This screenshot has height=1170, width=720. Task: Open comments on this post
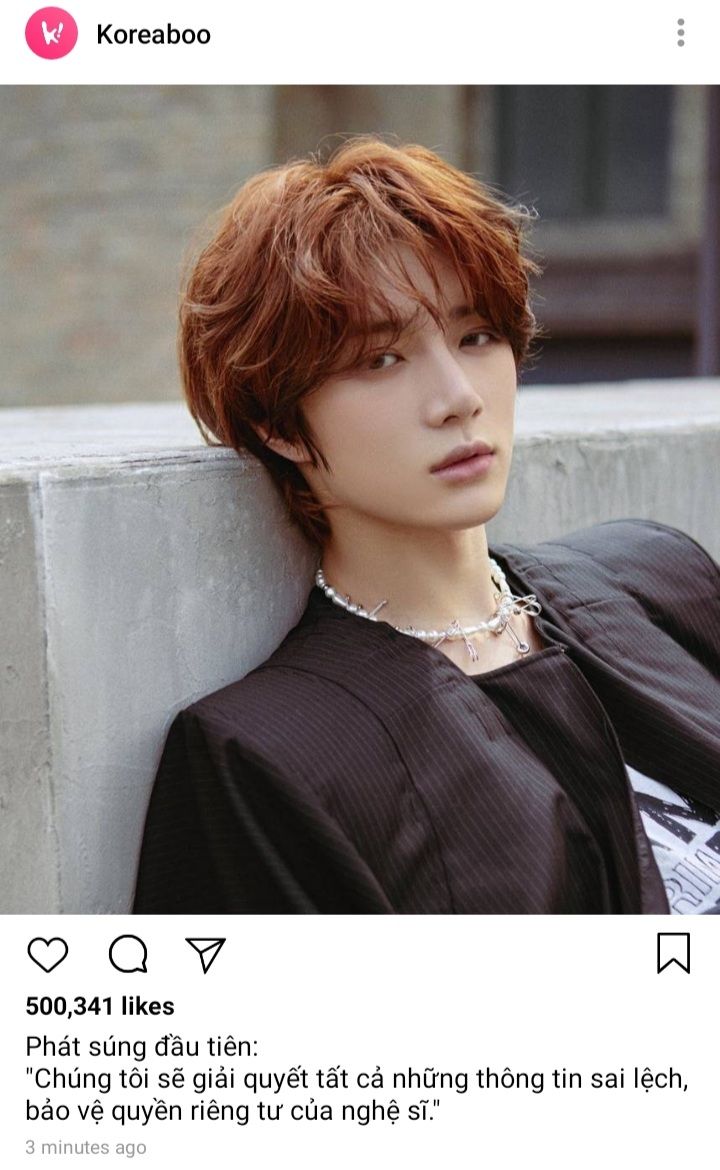(127, 954)
